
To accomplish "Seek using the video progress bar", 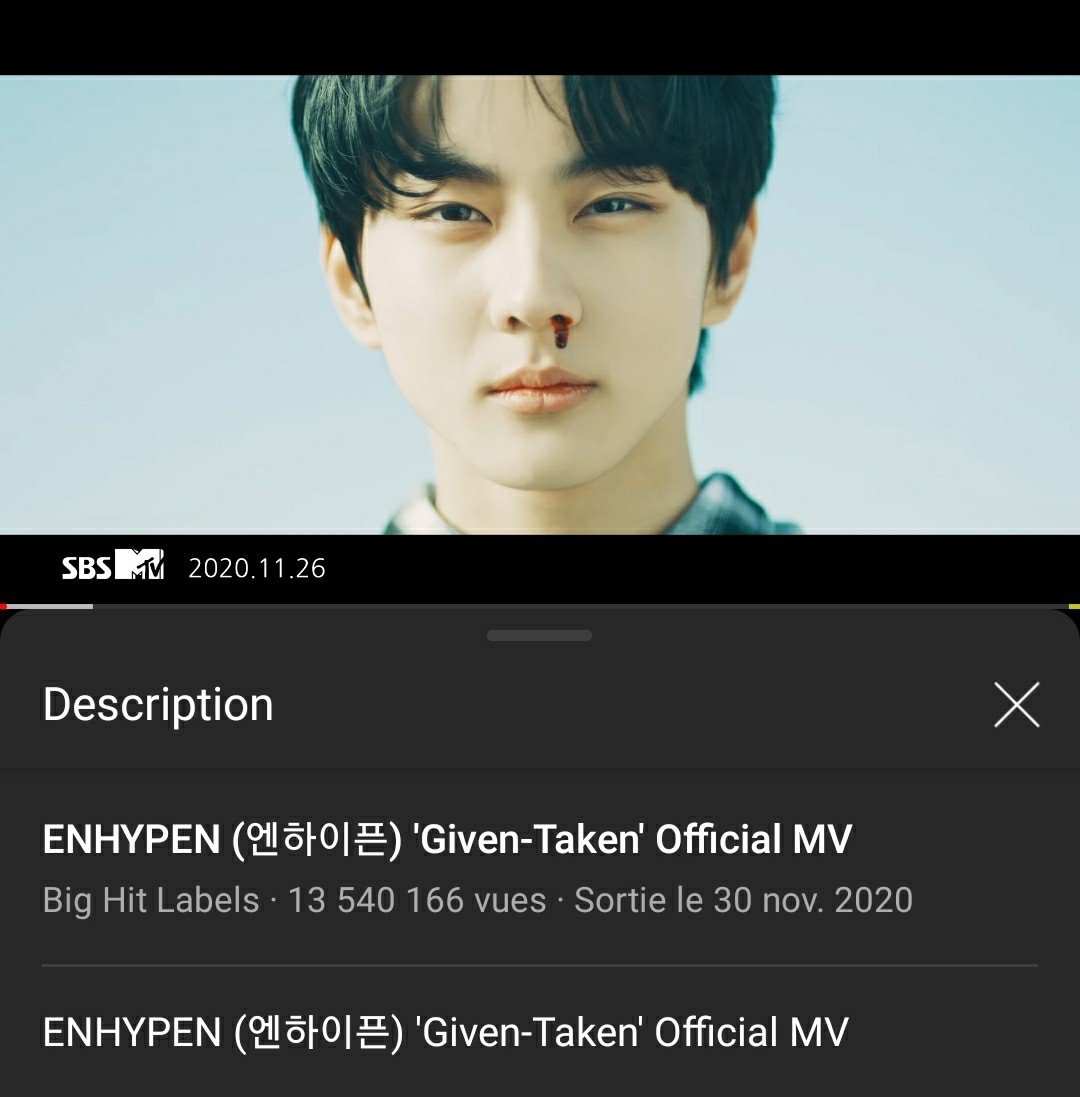I will (540, 606).
